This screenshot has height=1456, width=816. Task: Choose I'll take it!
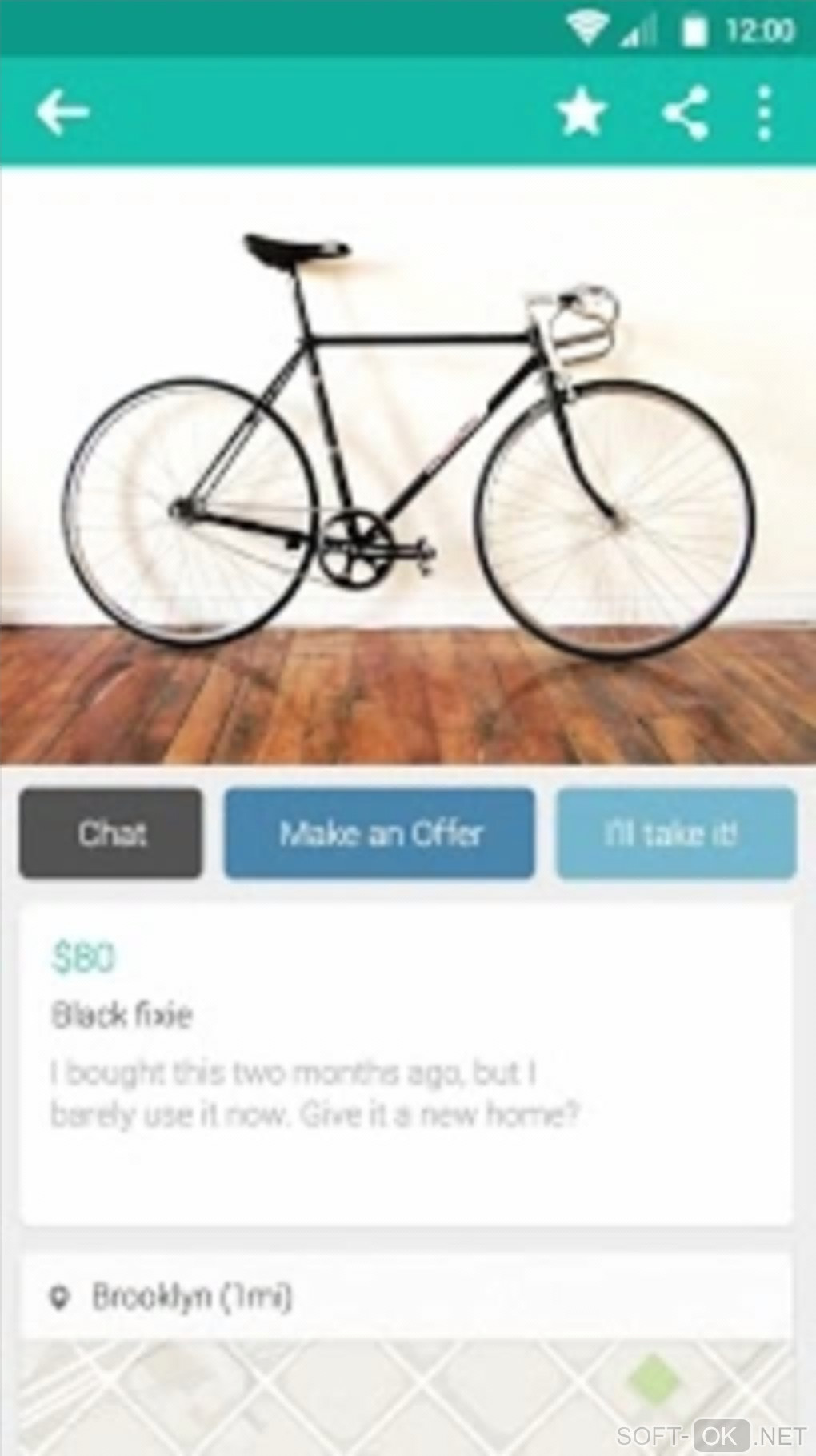676,833
